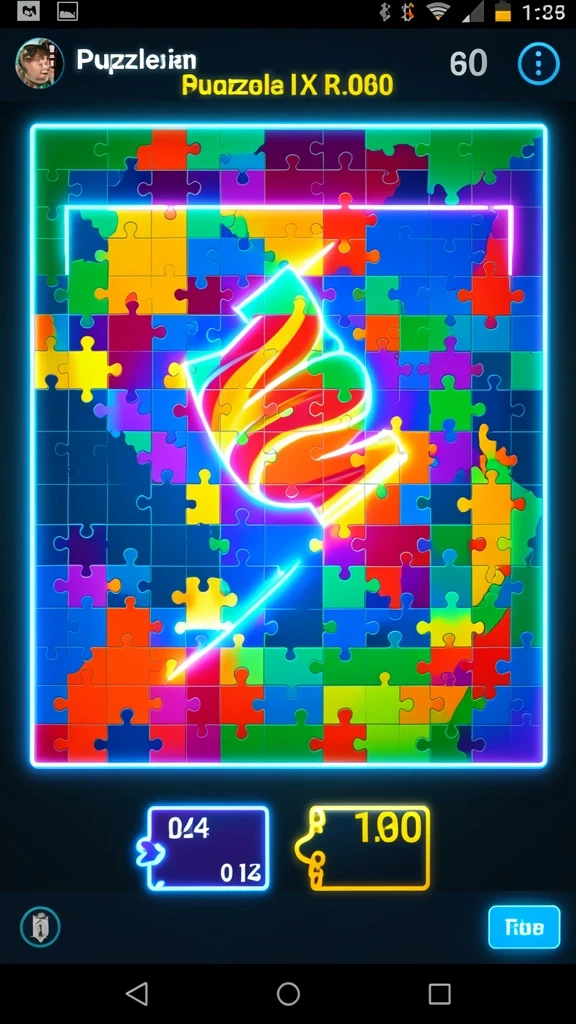Go back using the system back button
This screenshot has width=576, height=1024.
(136, 994)
